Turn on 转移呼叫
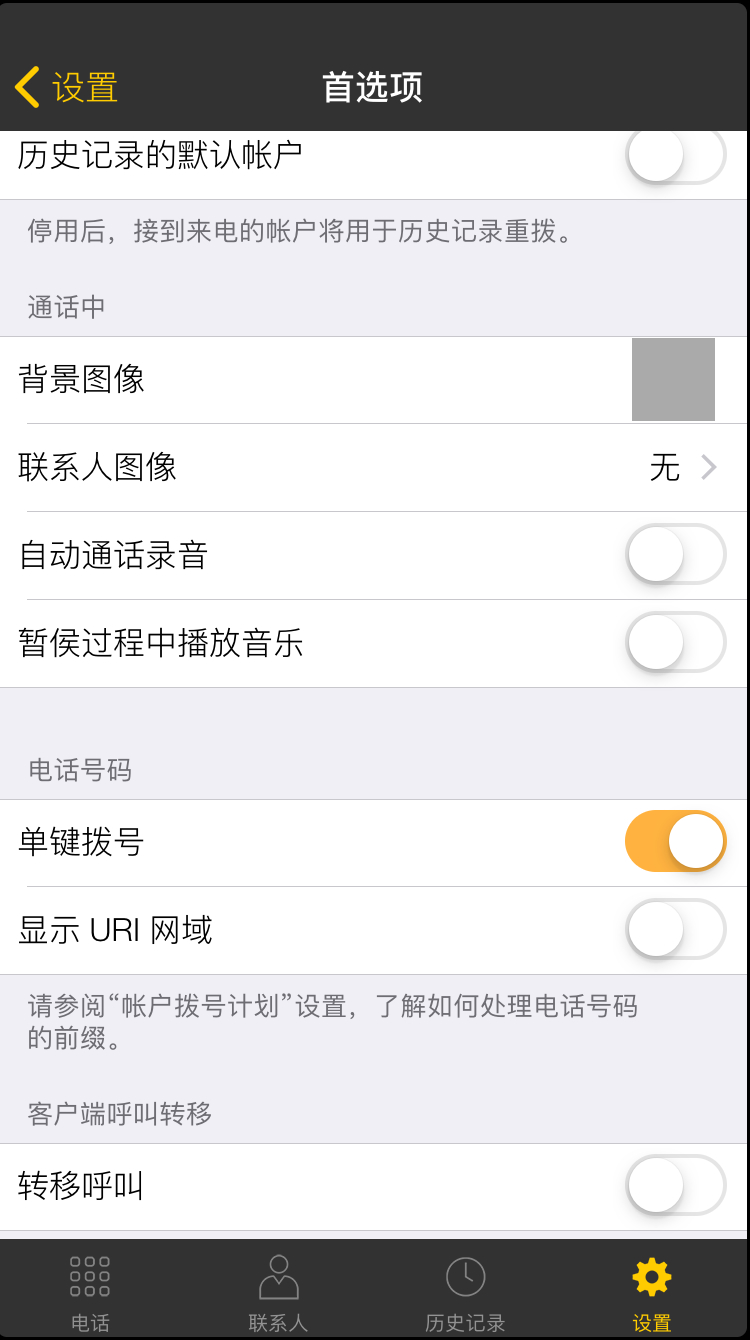Screen dimensions: 750x1340 click(x=676, y=1185)
